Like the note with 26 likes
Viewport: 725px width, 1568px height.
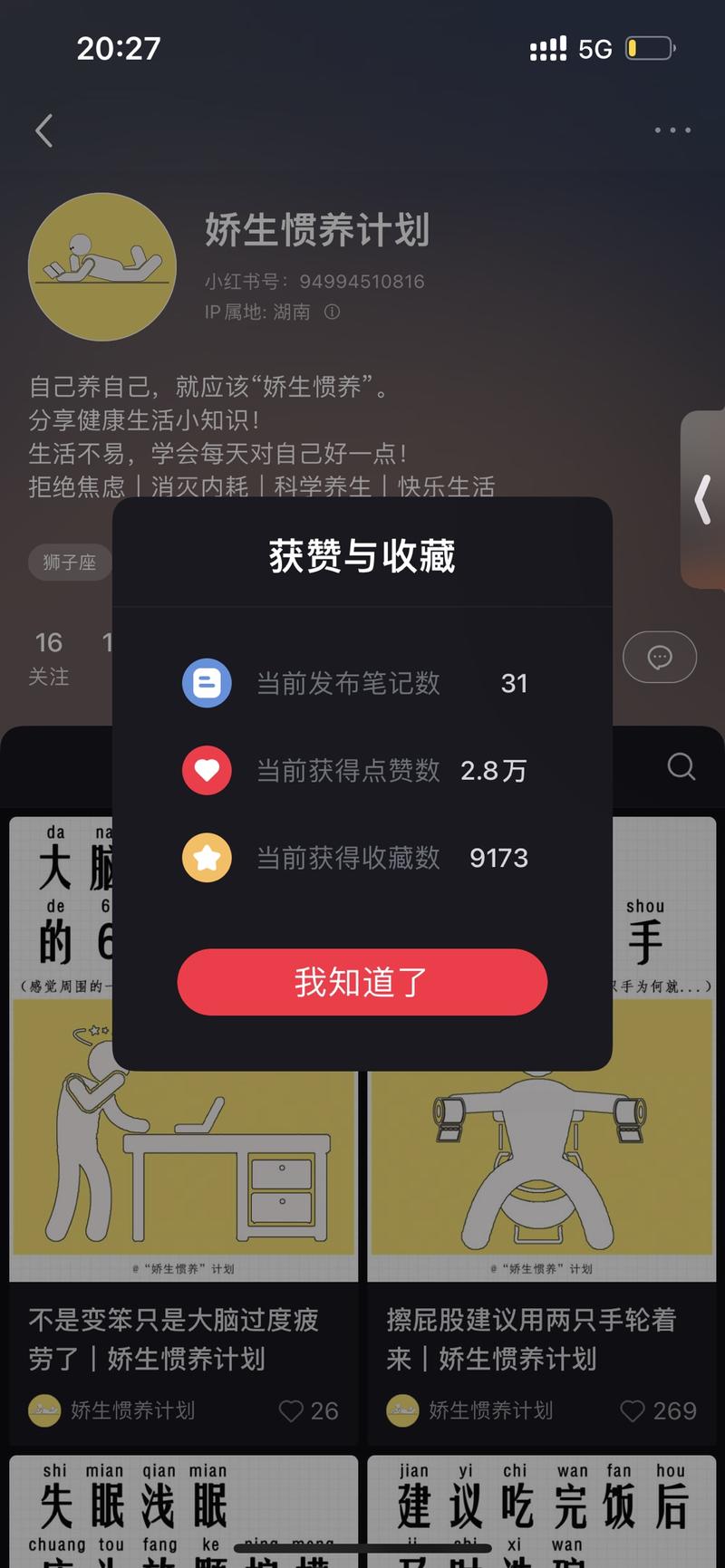[x=292, y=1410]
